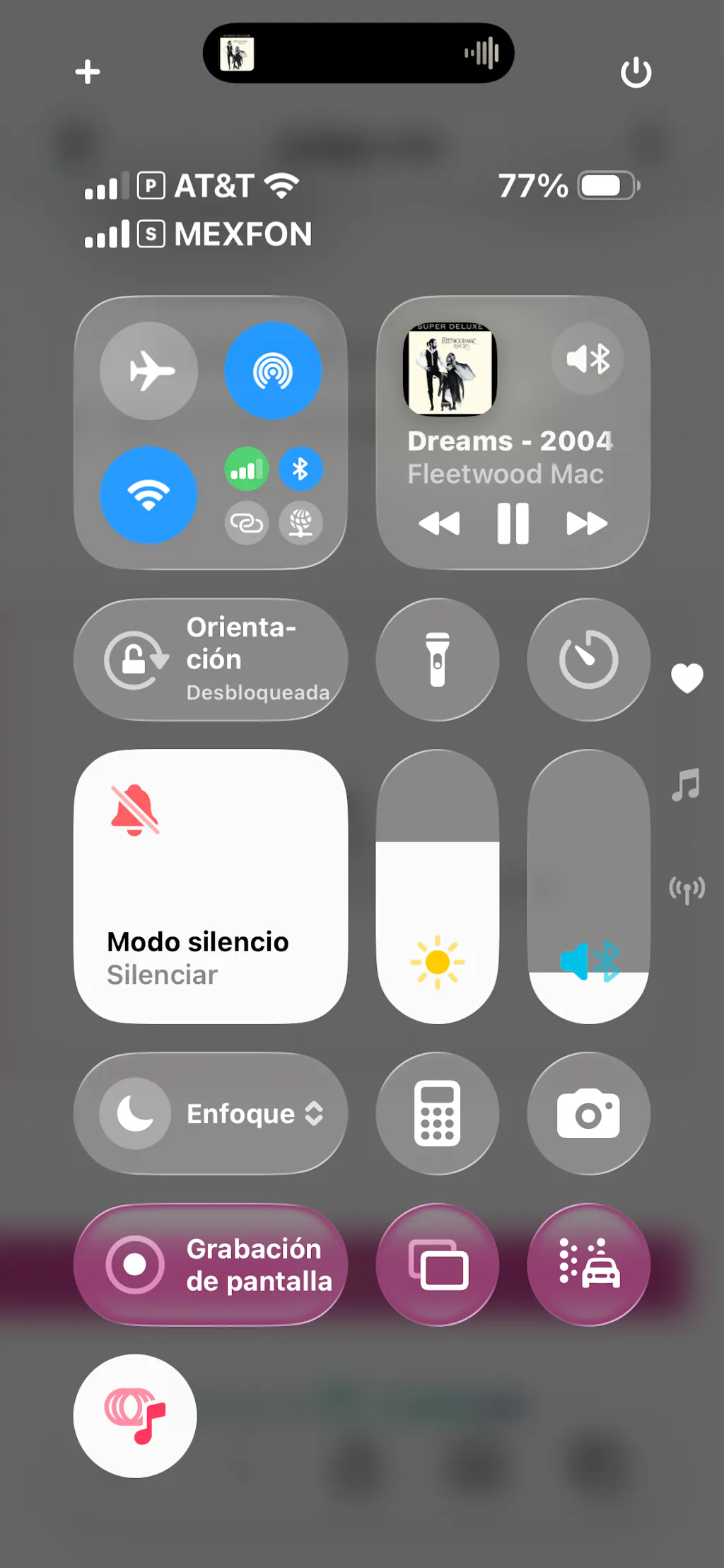The height and width of the screenshot is (1568, 724).
Task: Start Grabación de pantalla
Action: tap(211, 1265)
